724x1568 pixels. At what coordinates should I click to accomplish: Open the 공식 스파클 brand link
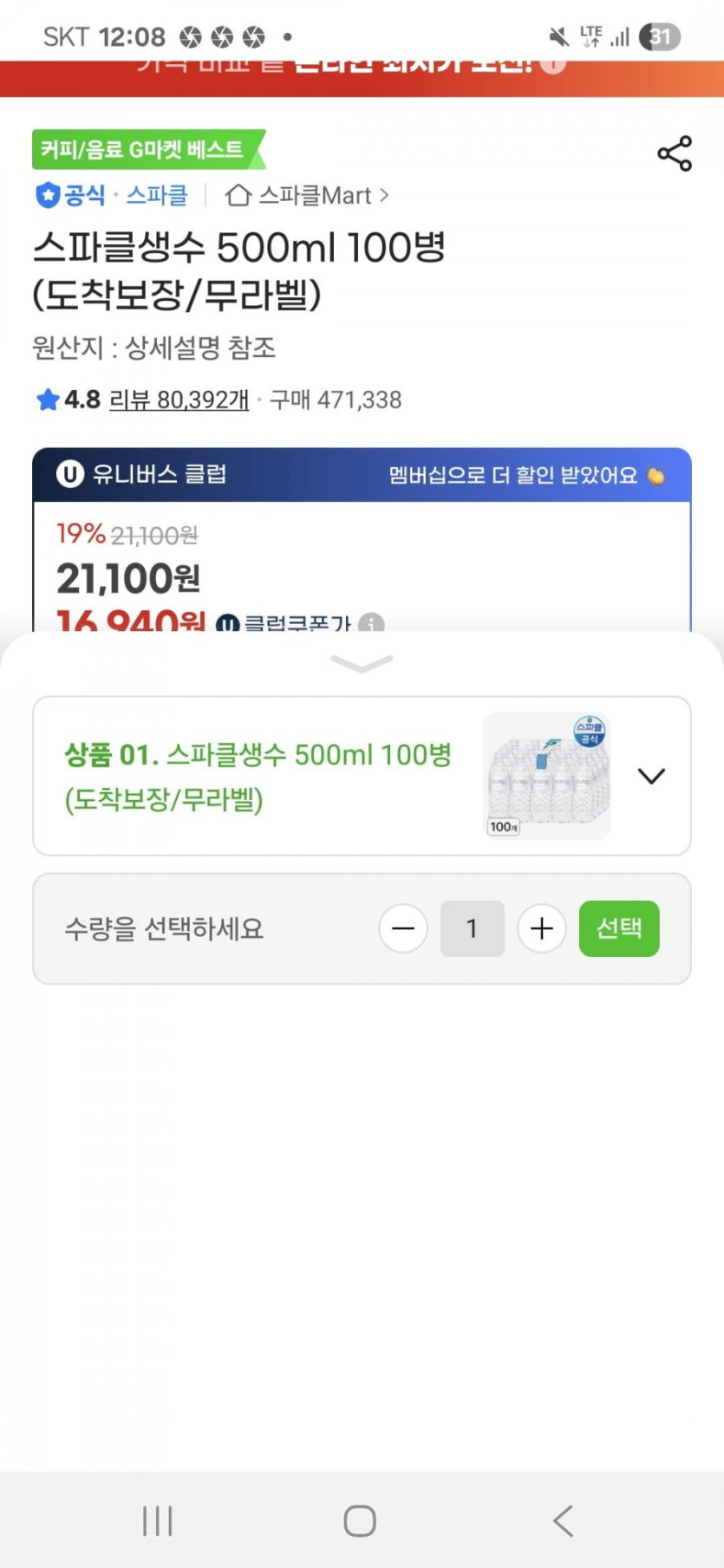111,195
